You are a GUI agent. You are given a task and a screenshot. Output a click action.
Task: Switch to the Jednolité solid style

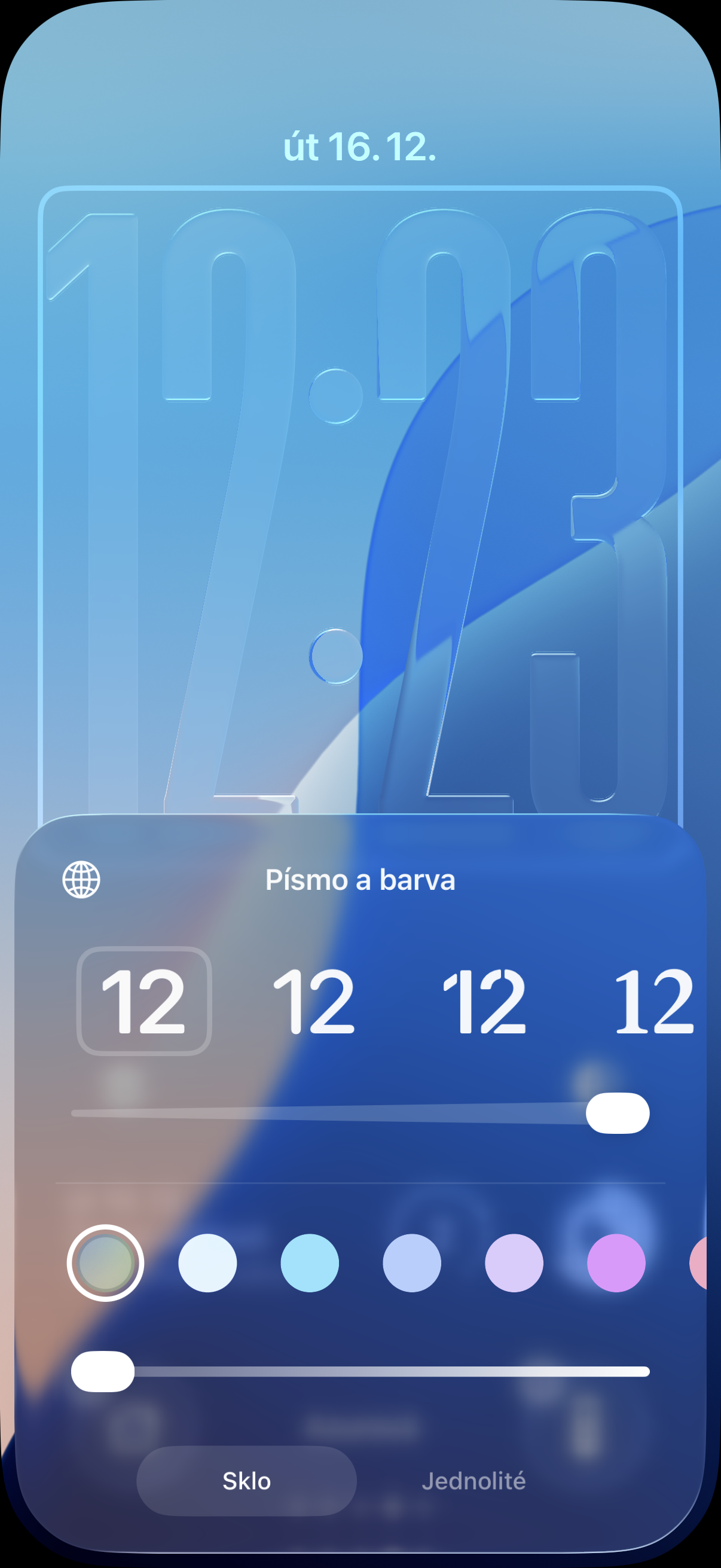coord(473,1481)
